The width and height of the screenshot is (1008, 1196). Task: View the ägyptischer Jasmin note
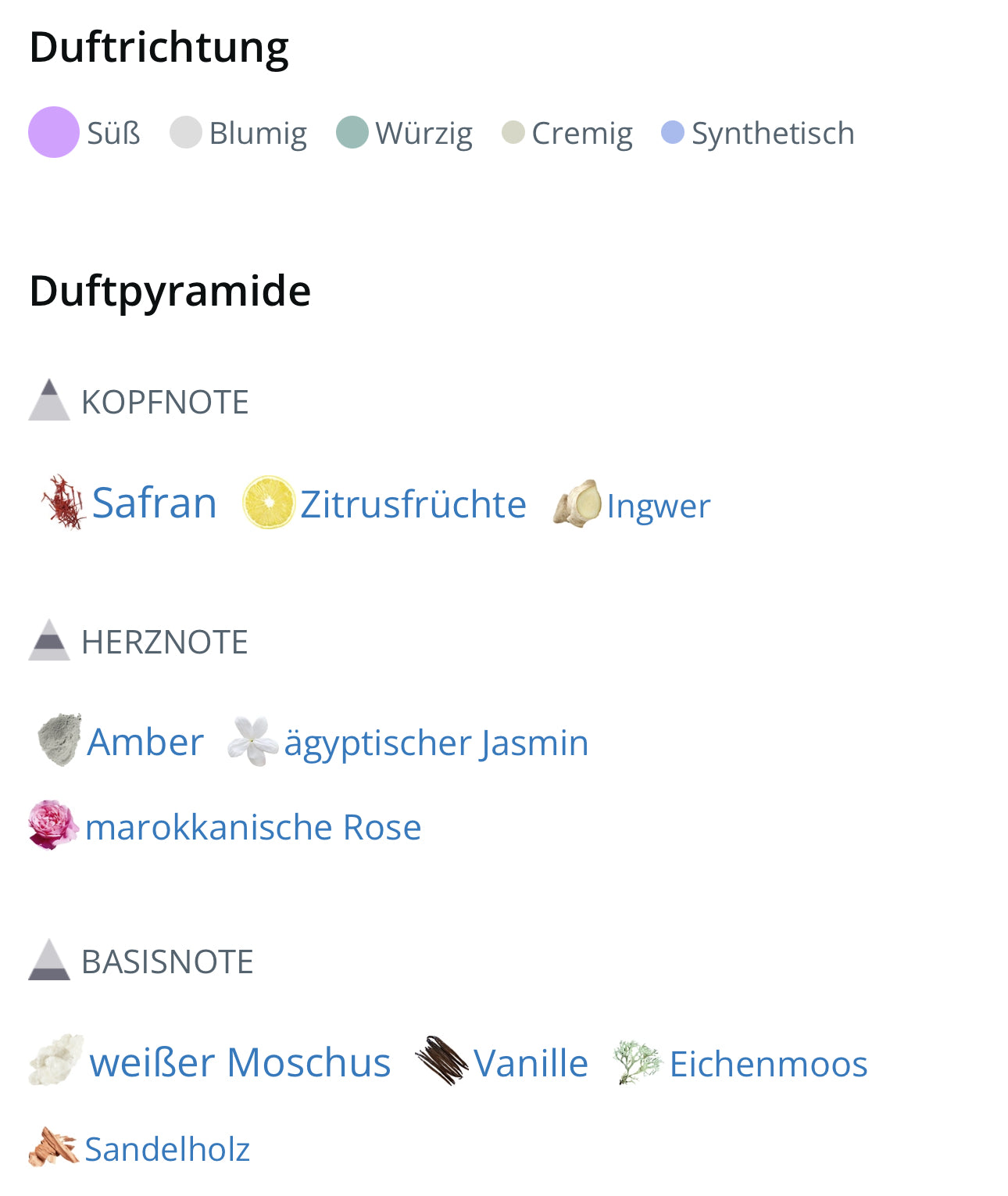(x=435, y=743)
